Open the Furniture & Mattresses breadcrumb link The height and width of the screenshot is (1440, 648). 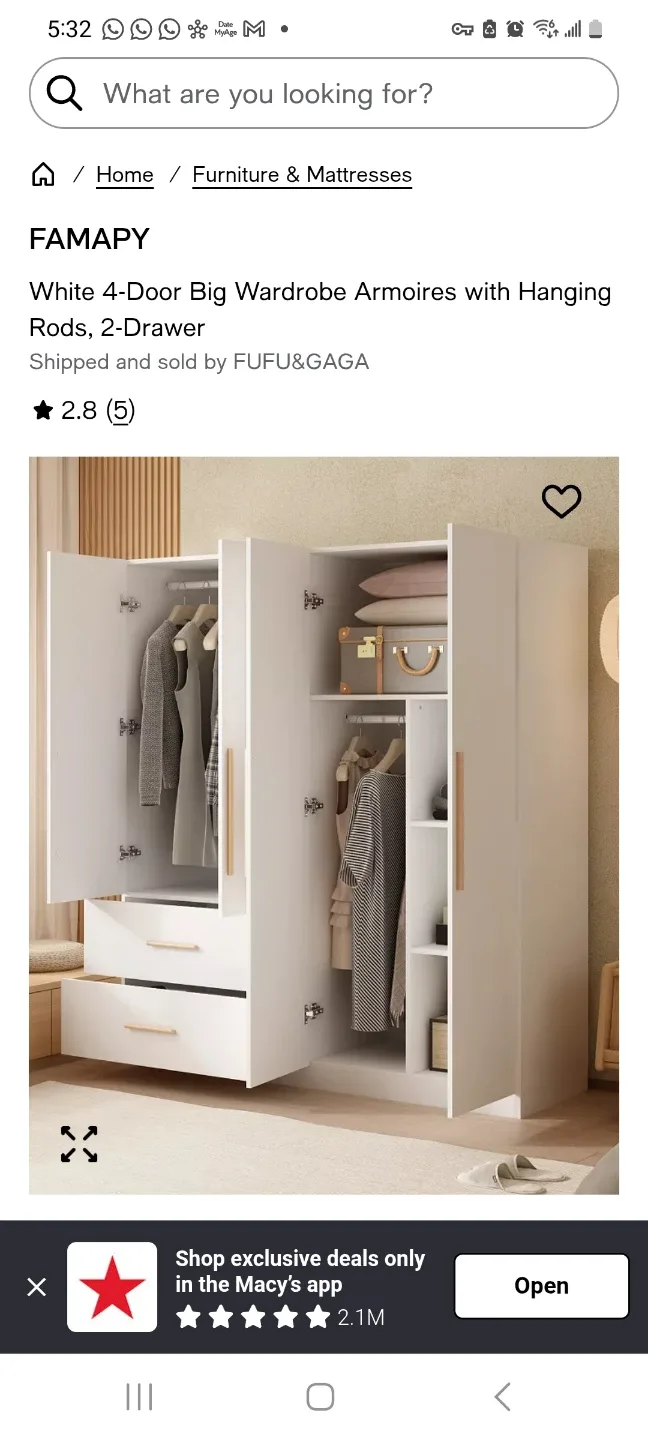302,175
